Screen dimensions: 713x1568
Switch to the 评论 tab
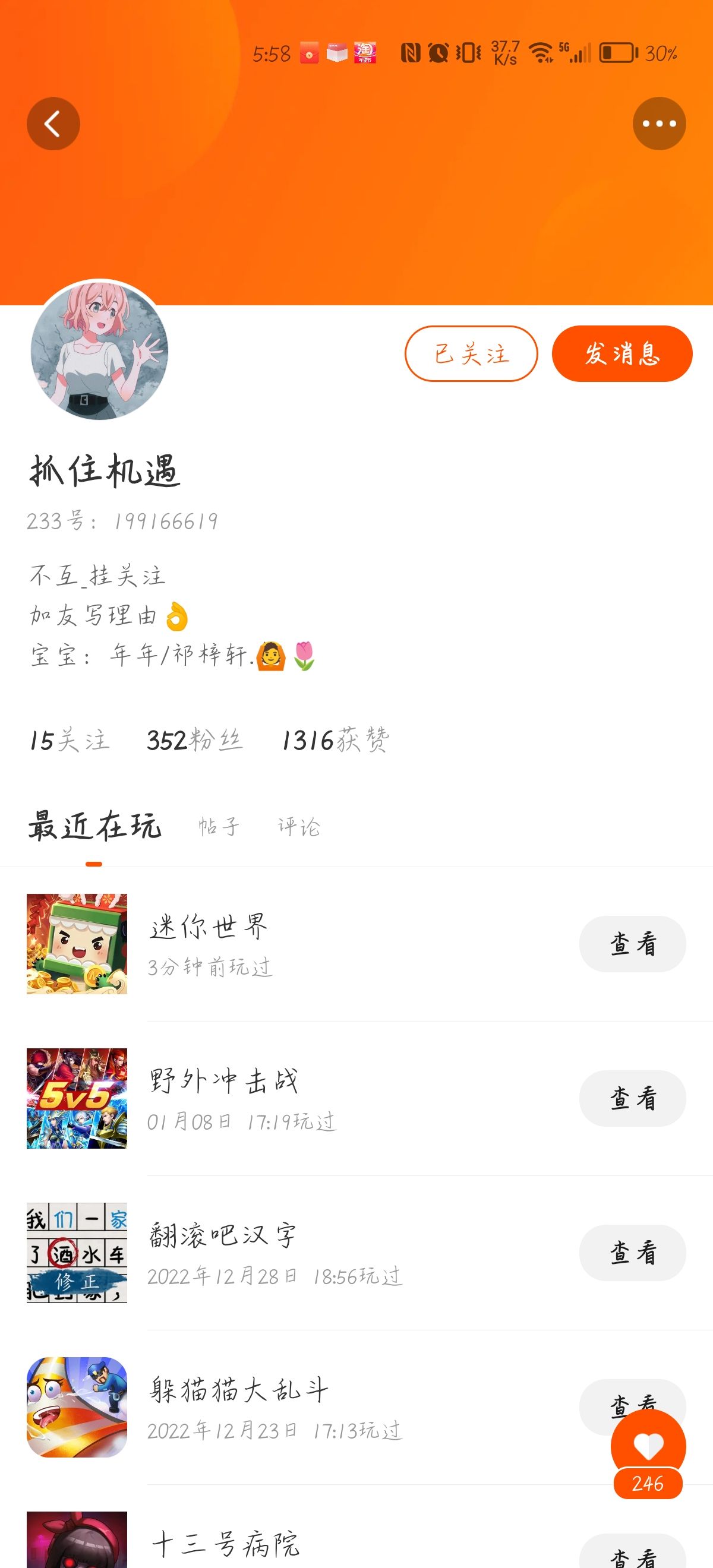pyautogui.click(x=298, y=826)
